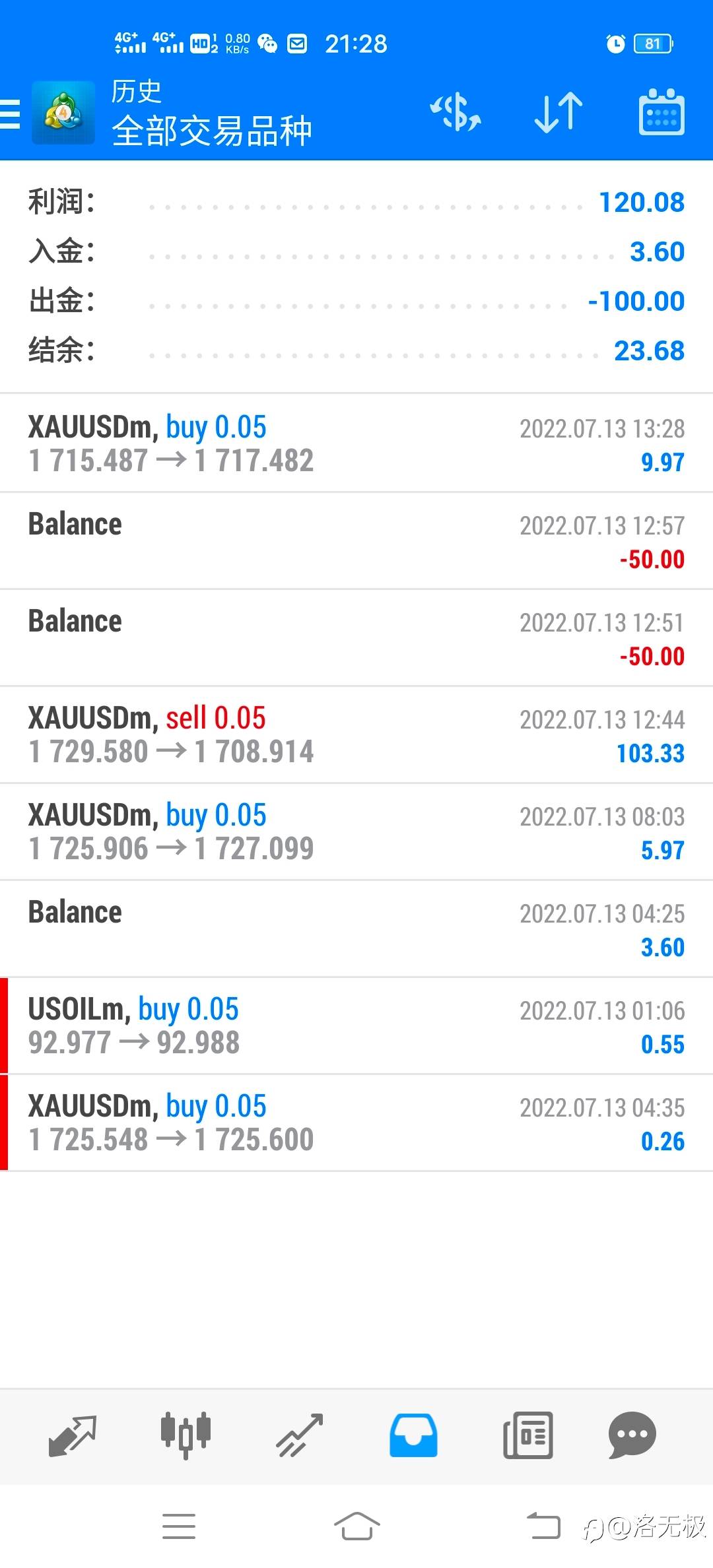This screenshot has height=1568, width=713.
Task: Switch to the Quotes tab
Action: (73, 1435)
